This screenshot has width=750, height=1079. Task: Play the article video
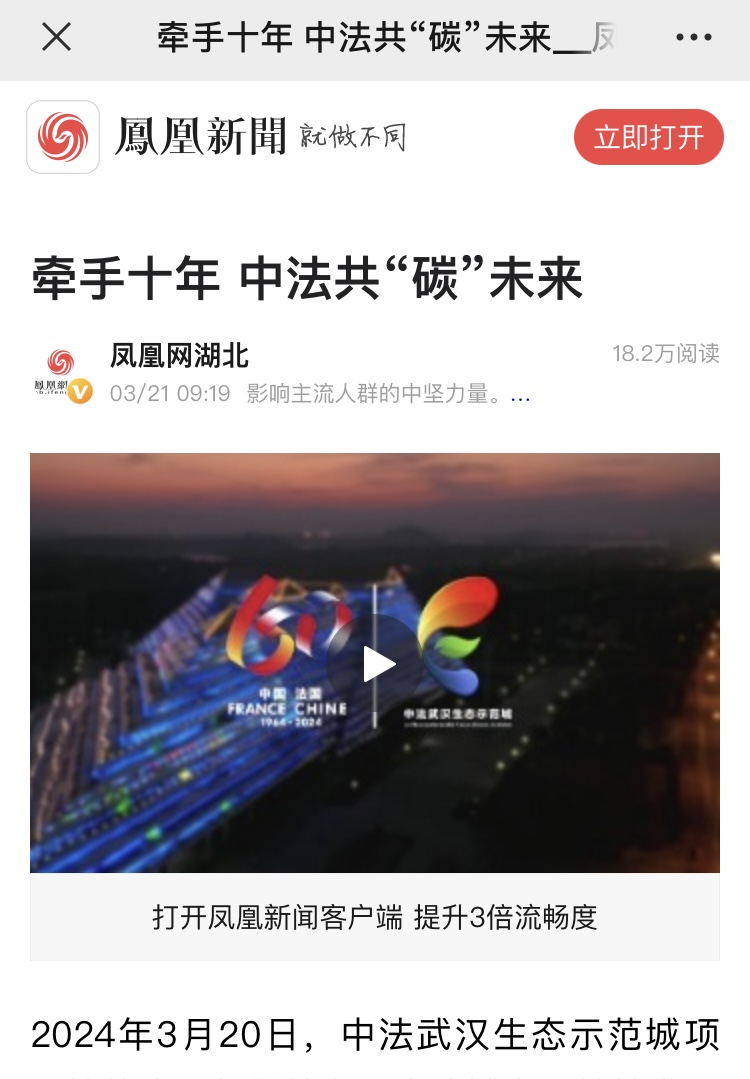point(375,663)
